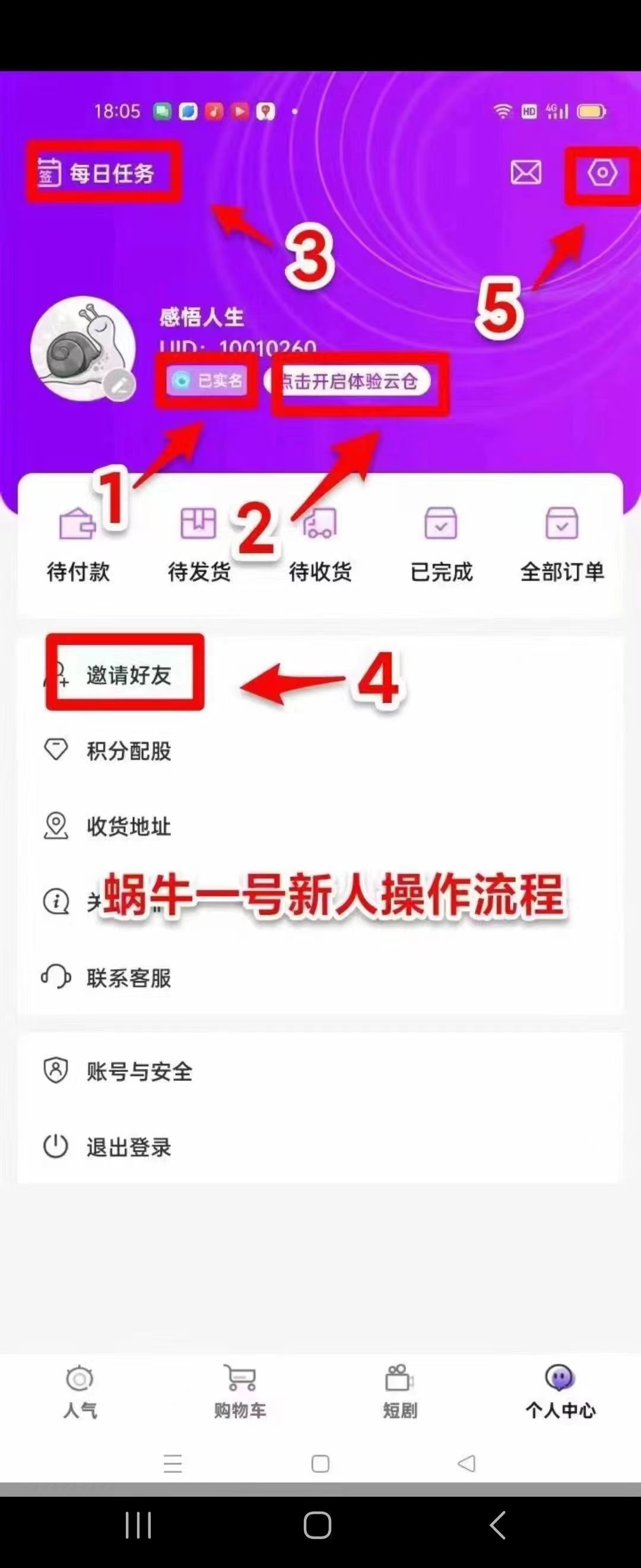Go back with the system back button
The image size is (641, 1568).
[497, 1525]
